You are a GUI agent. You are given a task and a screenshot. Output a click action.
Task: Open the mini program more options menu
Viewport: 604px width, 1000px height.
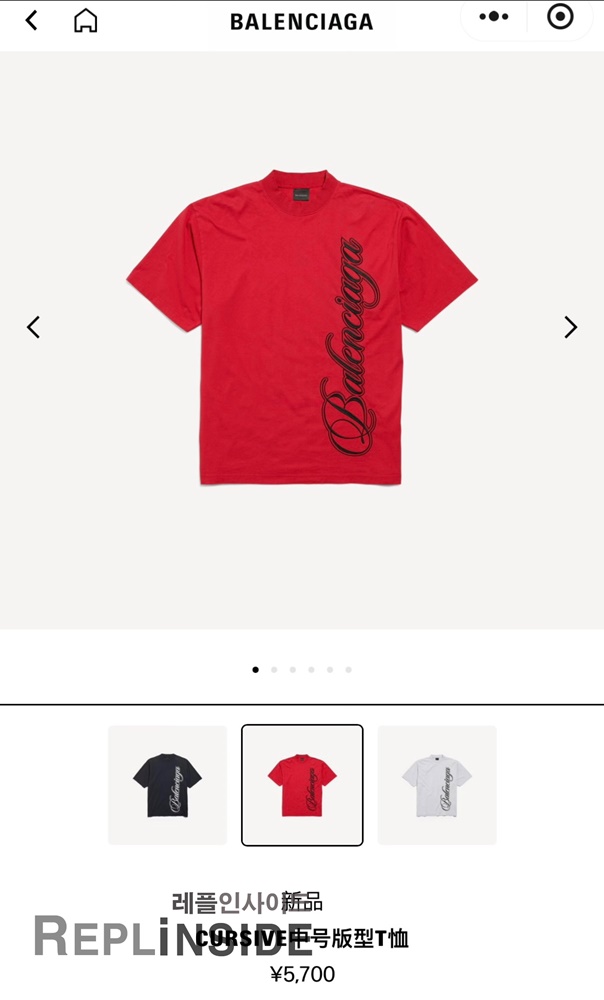point(493,17)
